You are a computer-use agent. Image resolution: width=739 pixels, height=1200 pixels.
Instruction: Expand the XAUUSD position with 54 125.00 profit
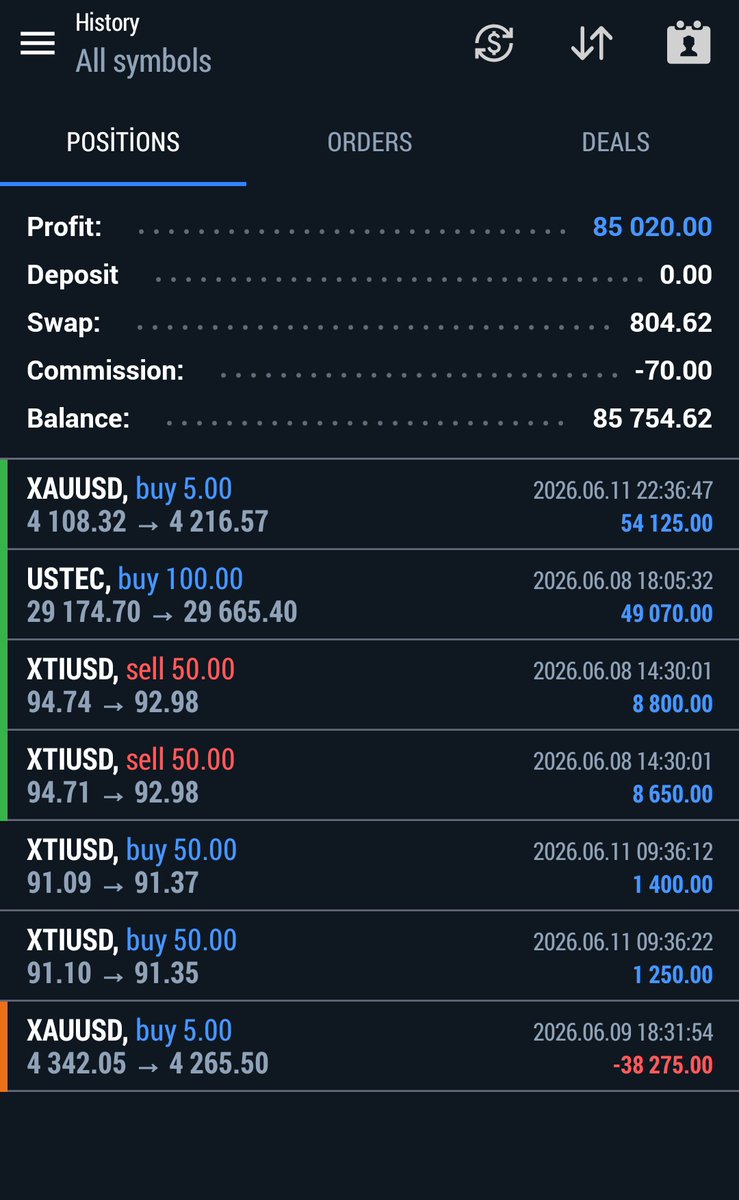point(369,505)
